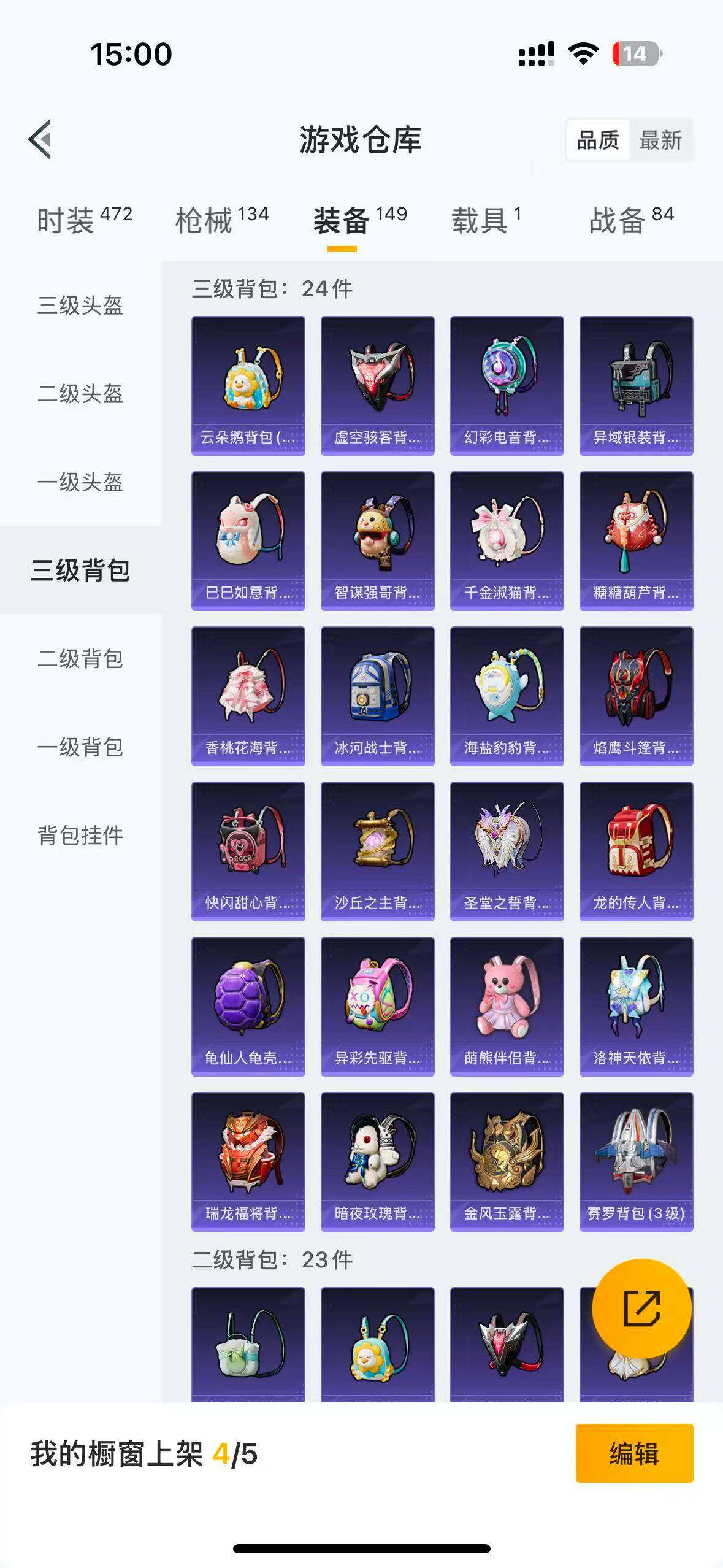Tap the orange floating share button
723x1568 pixels.
pyautogui.click(x=641, y=1309)
